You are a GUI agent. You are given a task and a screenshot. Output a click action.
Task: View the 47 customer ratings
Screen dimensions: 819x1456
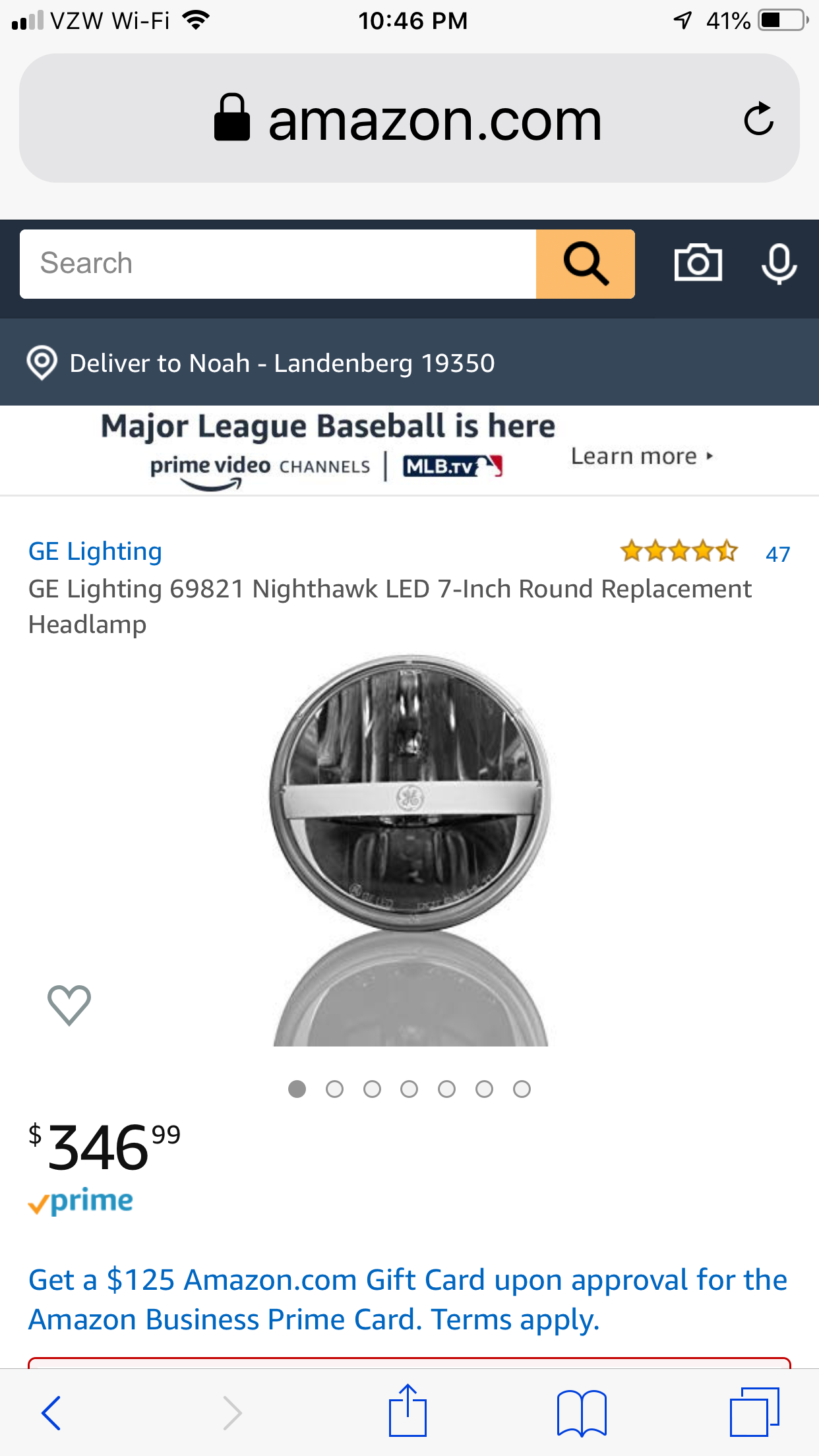tap(777, 554)
